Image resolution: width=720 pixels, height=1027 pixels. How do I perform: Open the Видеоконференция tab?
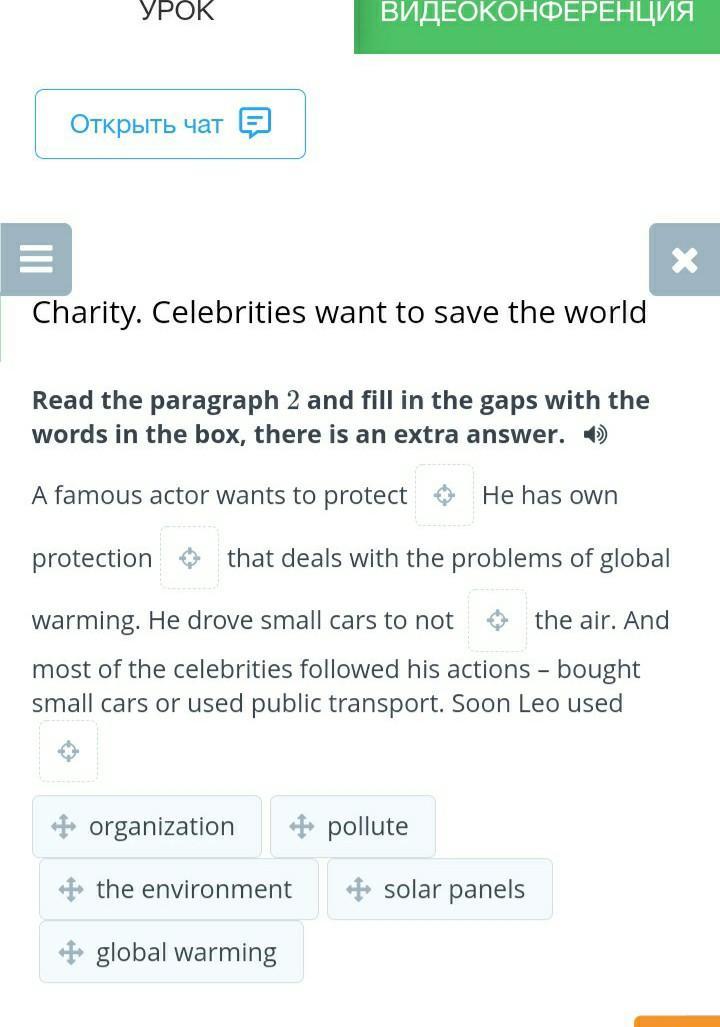click(x=537, y=16)
